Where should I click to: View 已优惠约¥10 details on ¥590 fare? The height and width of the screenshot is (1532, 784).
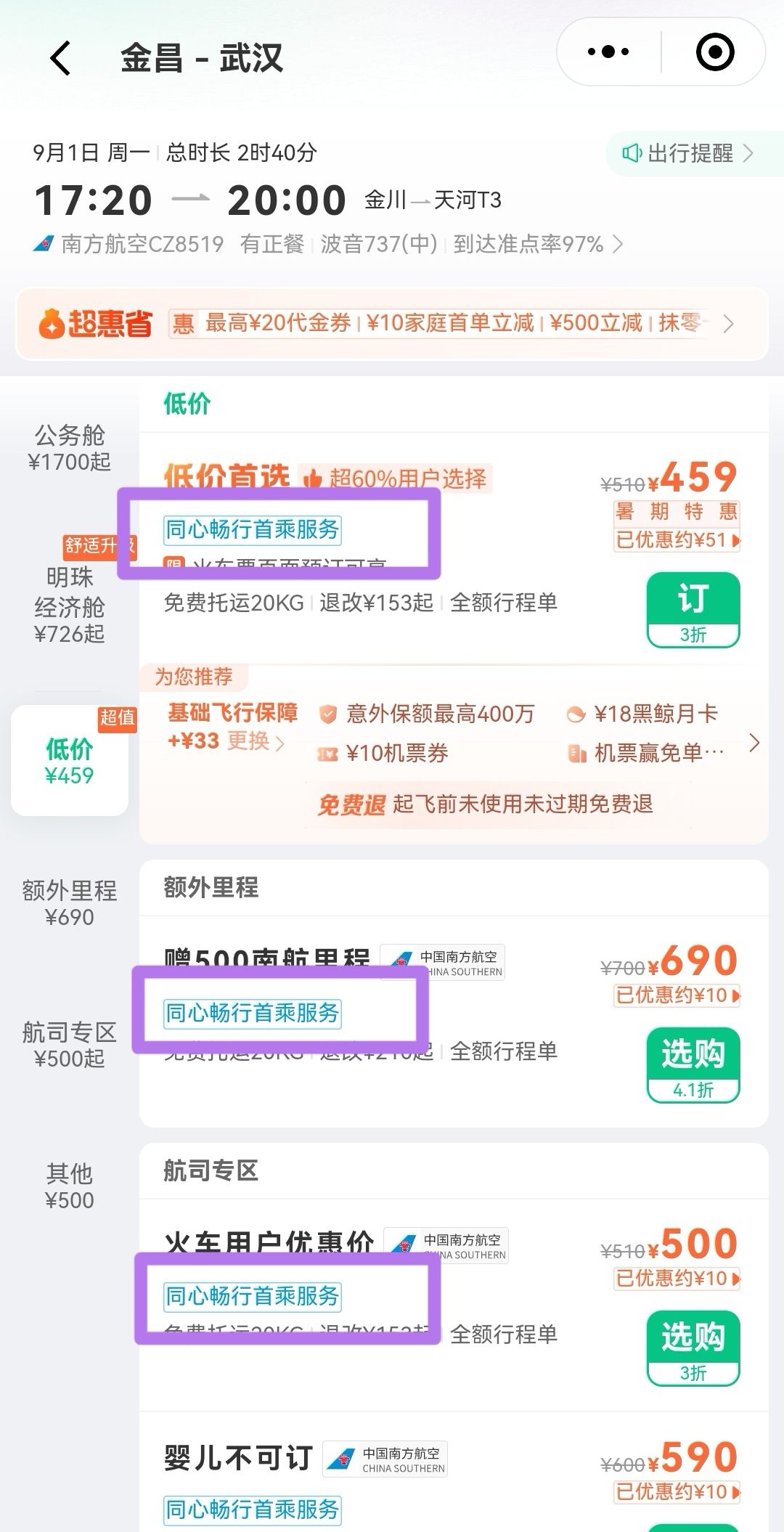[677, 1492]
